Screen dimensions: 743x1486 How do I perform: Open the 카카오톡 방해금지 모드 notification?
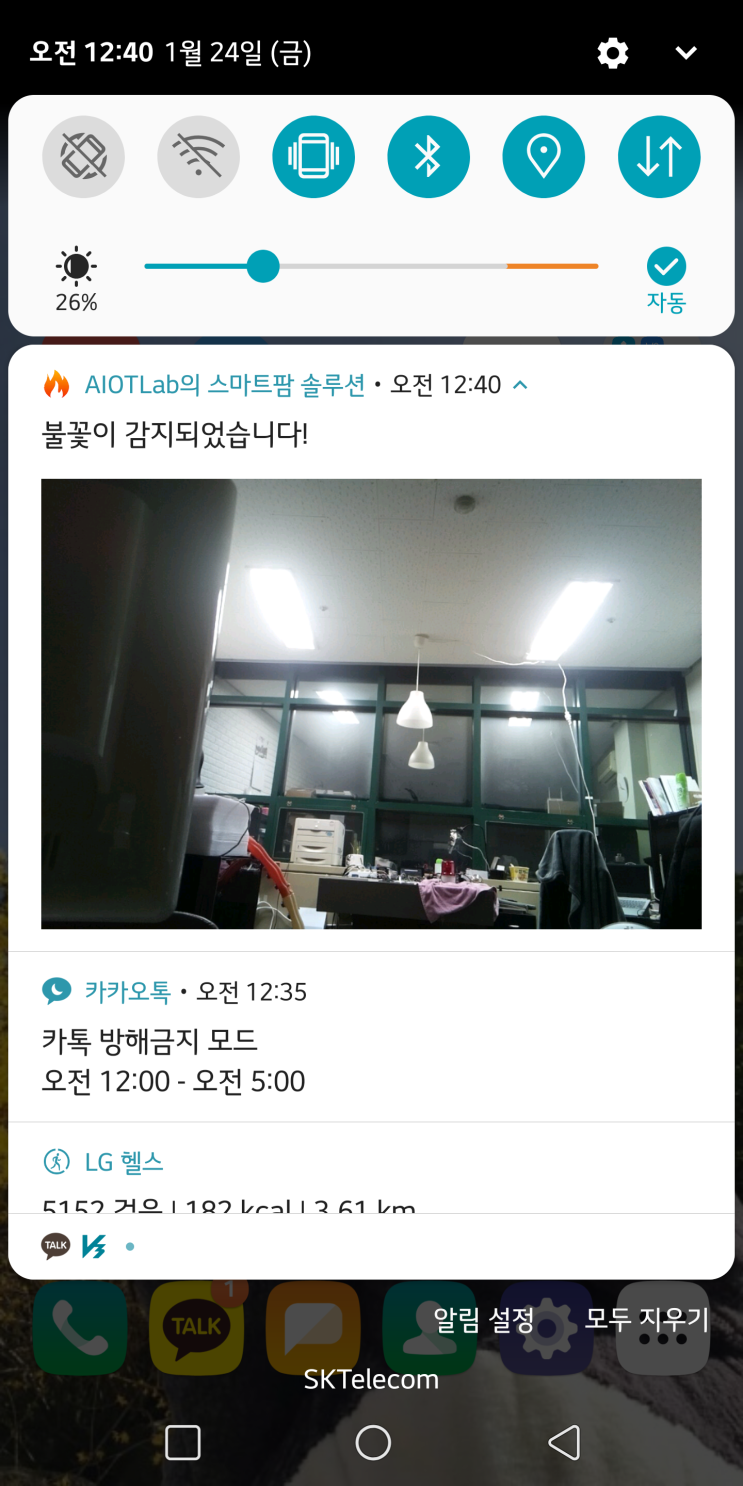(371, 1037)
